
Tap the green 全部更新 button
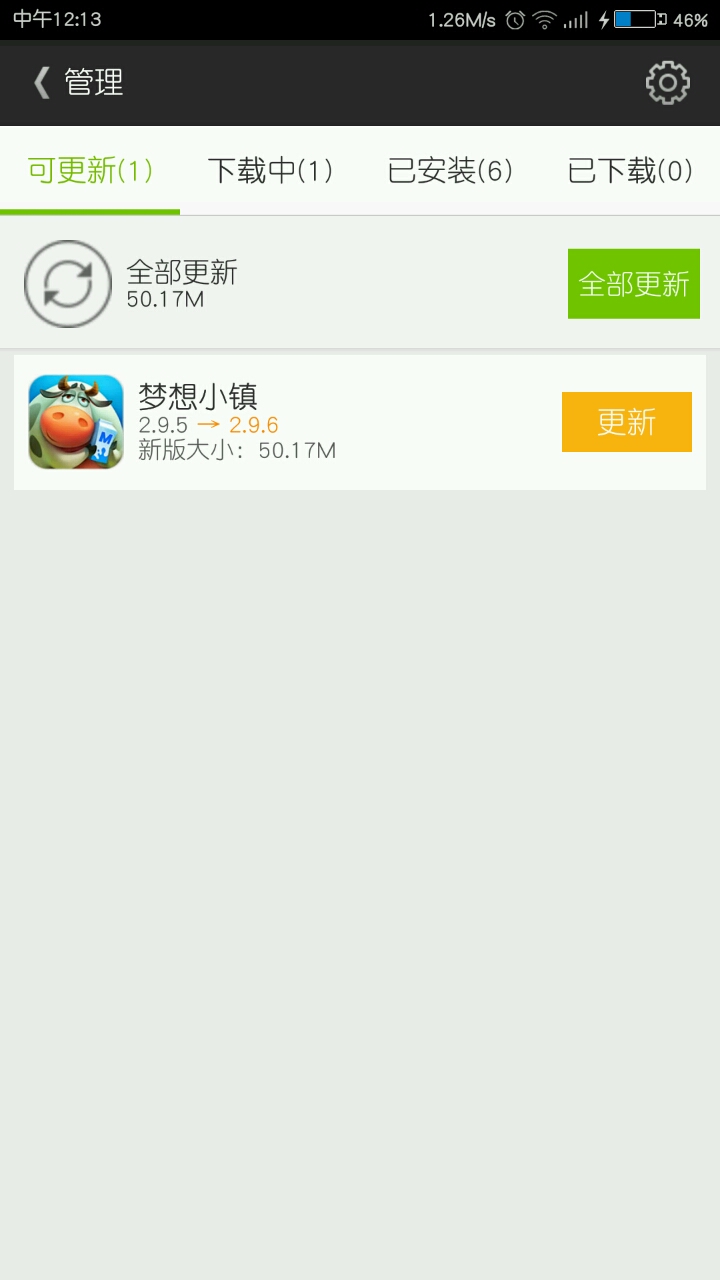633,284
